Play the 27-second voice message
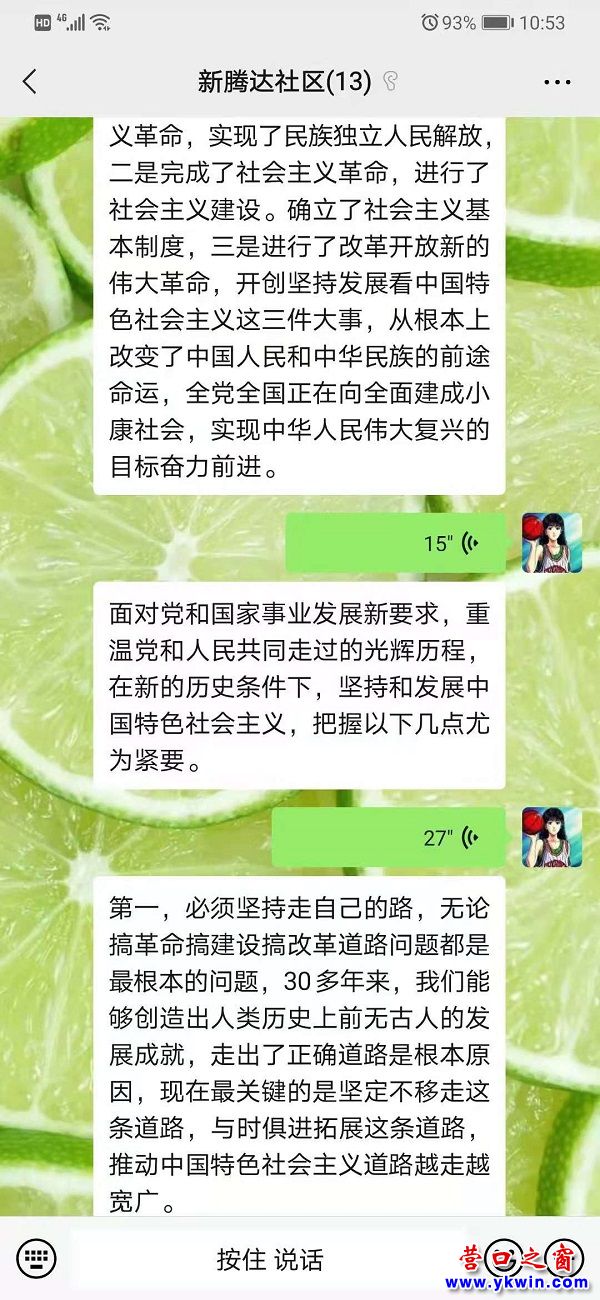Image resolution: width=600 pixels, height=1300 pixels. pos(389,837)
